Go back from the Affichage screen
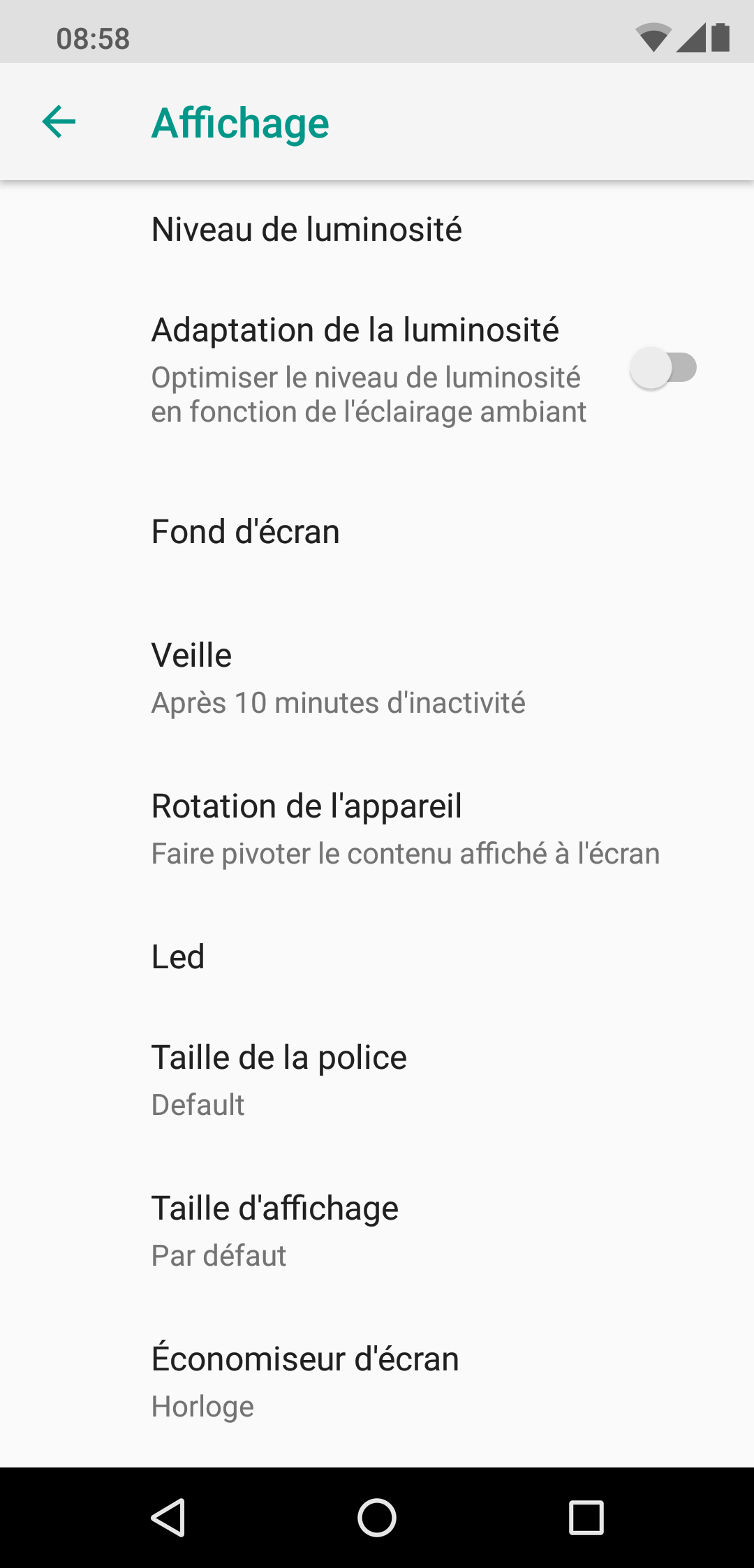754x1568 pixels. (59, 122)
